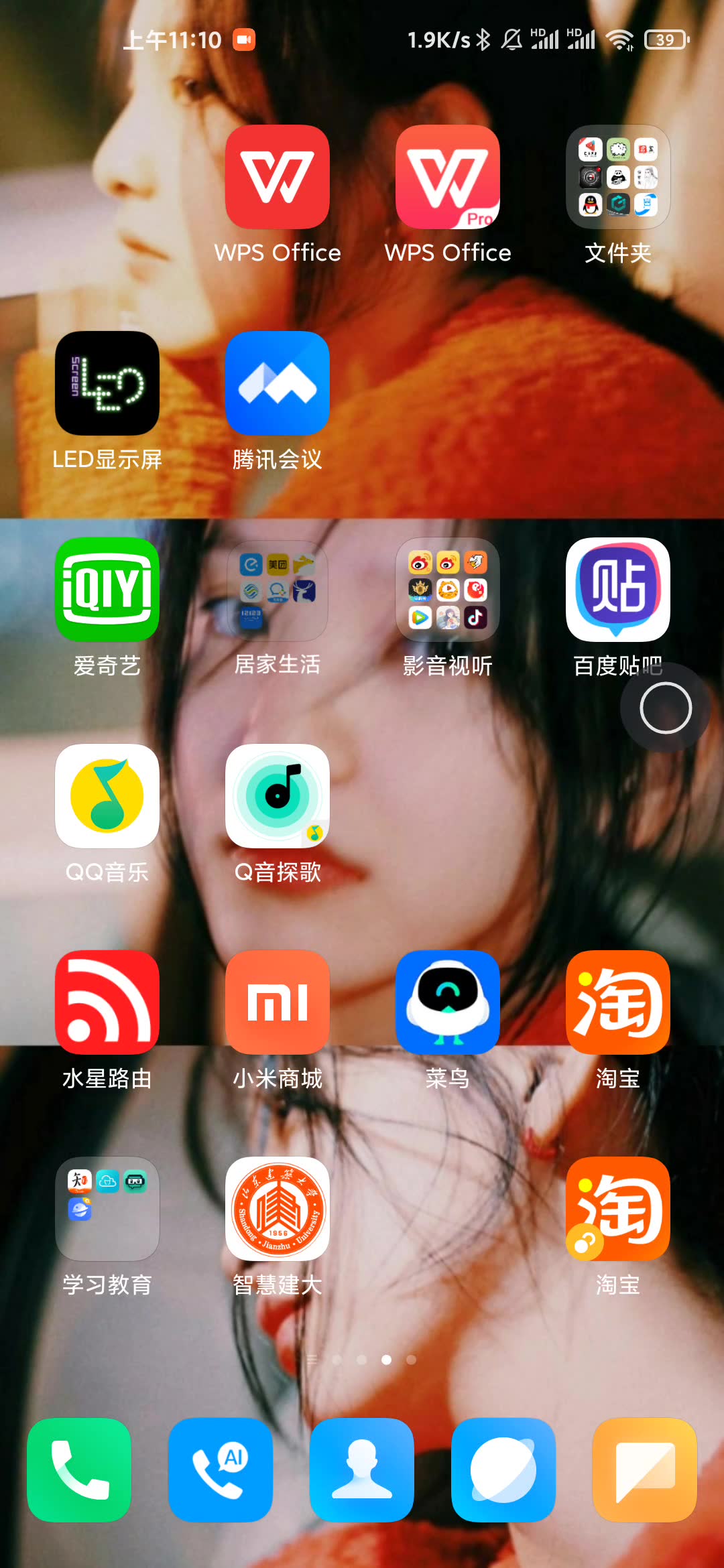Screen dimensions: 724x1568
Task: Open Q音探歌 app
Action: pos(278,796)
